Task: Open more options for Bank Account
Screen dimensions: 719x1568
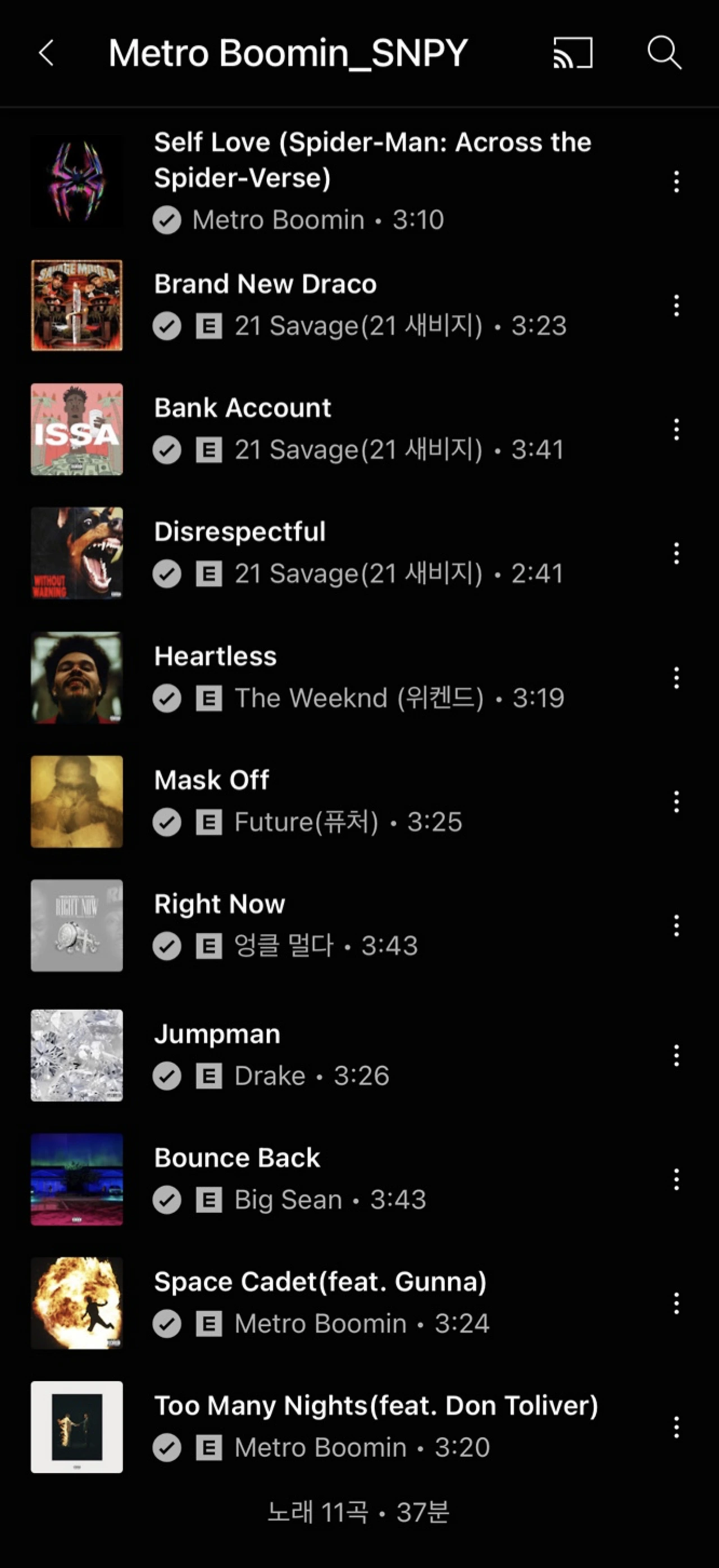Action: [676, 429]
